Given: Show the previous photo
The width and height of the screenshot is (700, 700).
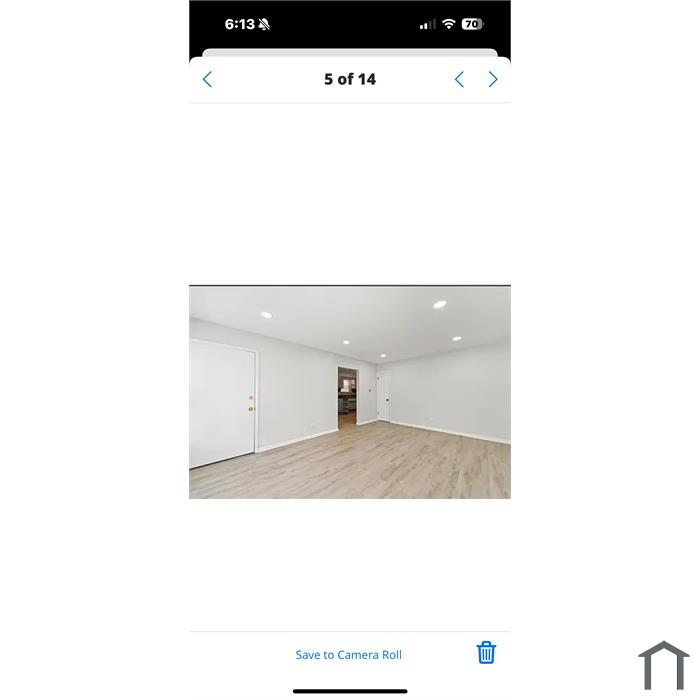Looking at the screenshot, I should (x=459, y=79).
